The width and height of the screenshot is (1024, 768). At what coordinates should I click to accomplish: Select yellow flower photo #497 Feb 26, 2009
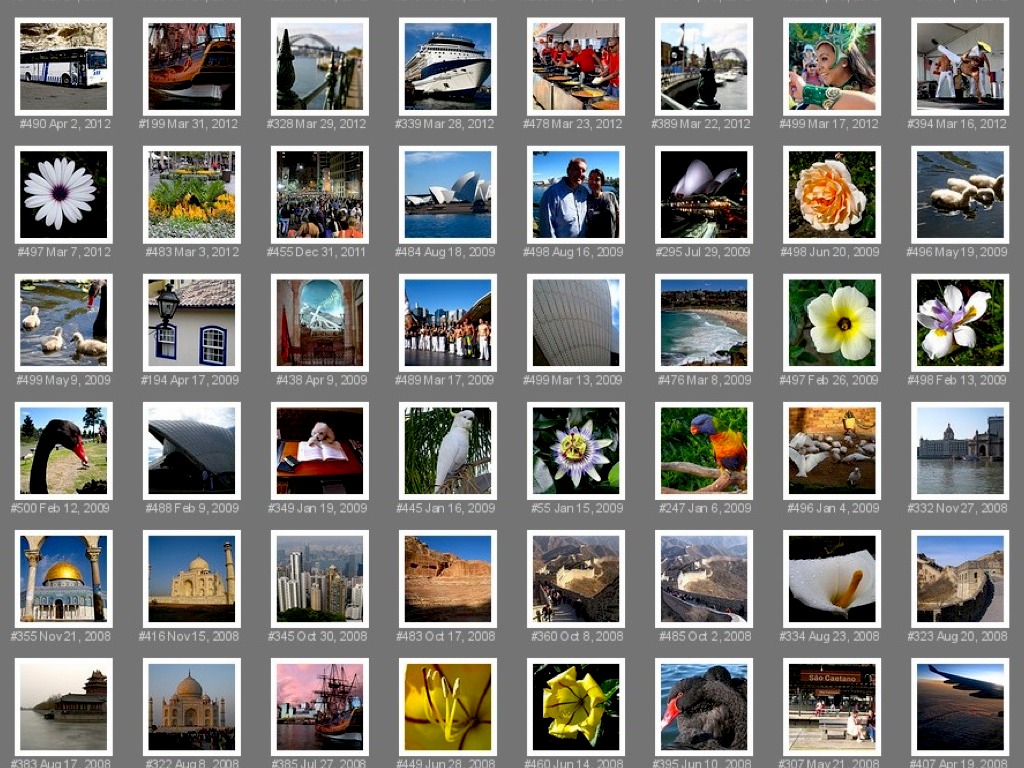point(832,322)
